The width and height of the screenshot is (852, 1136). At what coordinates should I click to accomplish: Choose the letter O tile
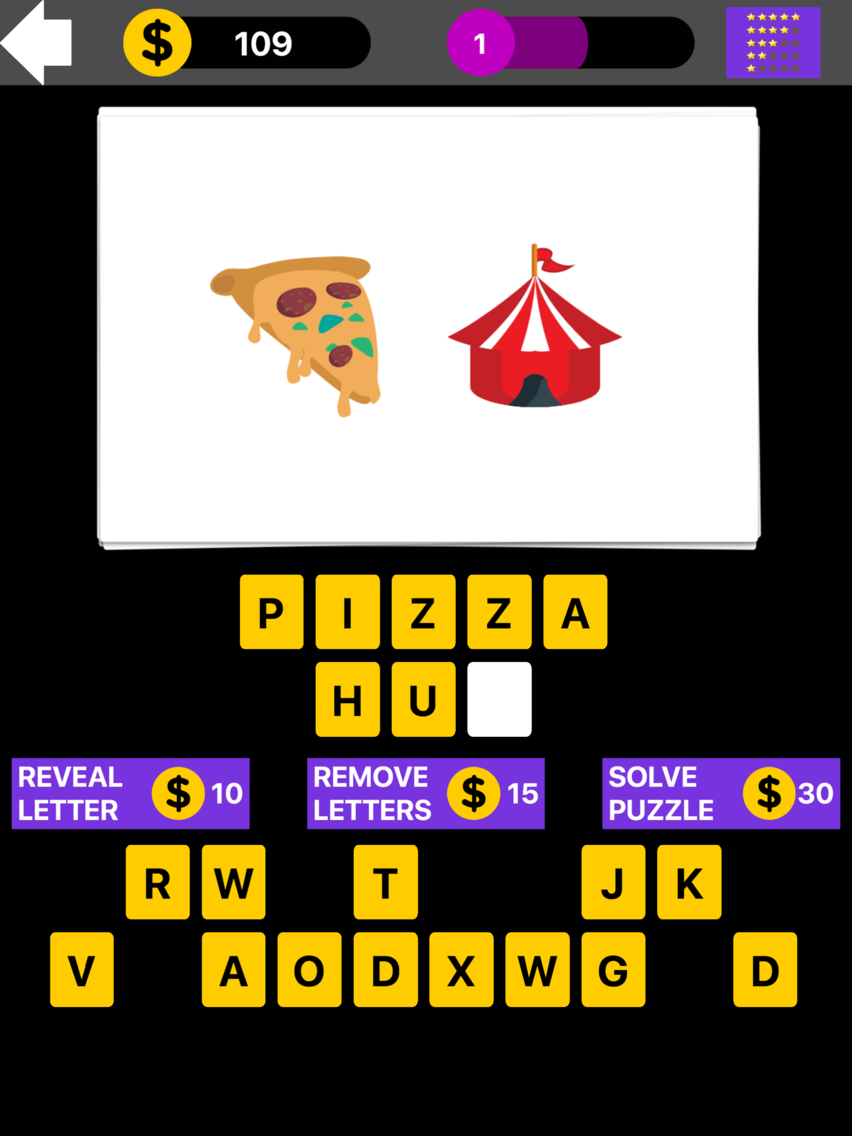[x=309, y=969]
